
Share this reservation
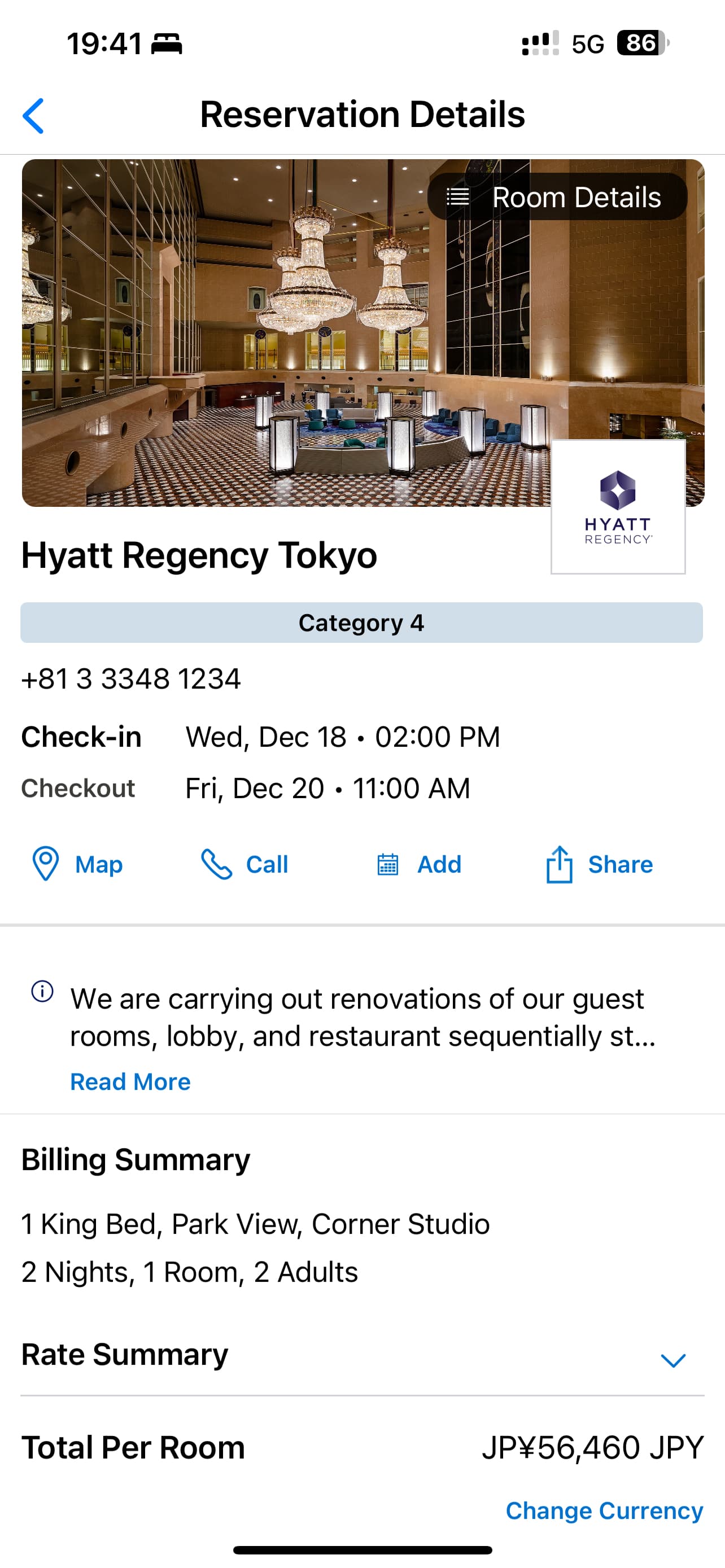600,864
